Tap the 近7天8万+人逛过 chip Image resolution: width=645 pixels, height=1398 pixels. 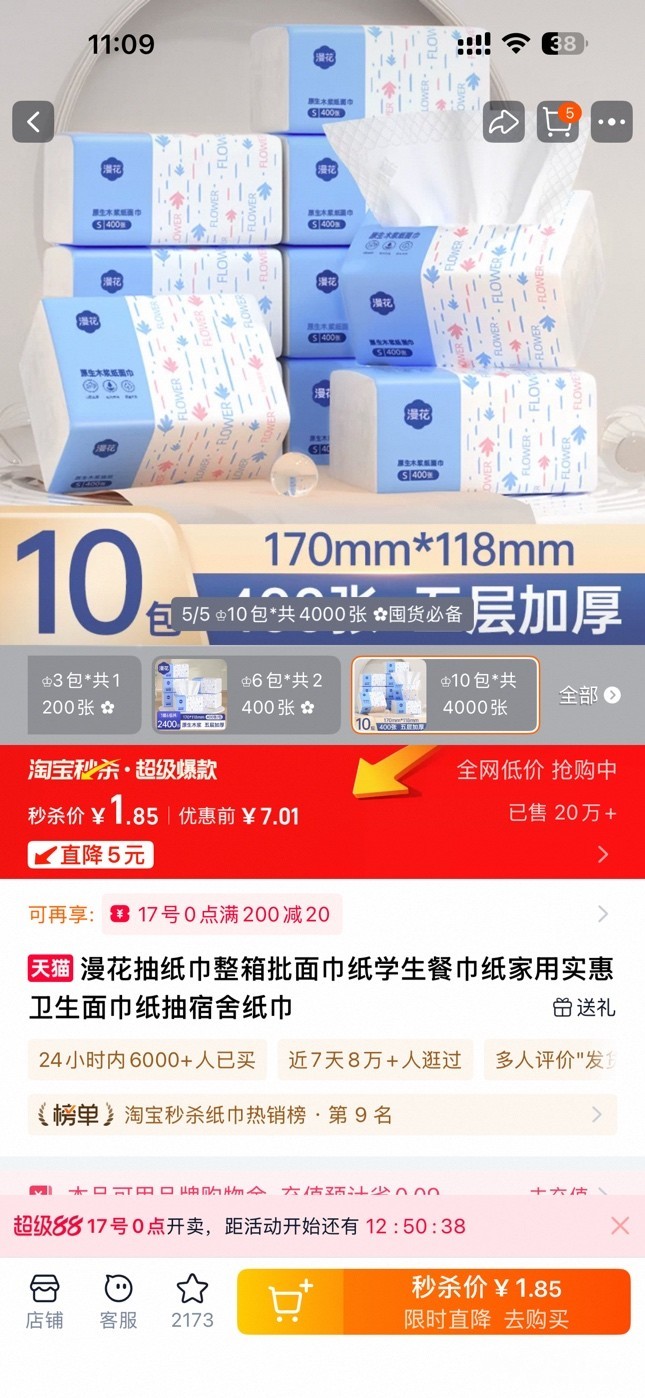pos(375,1060)
